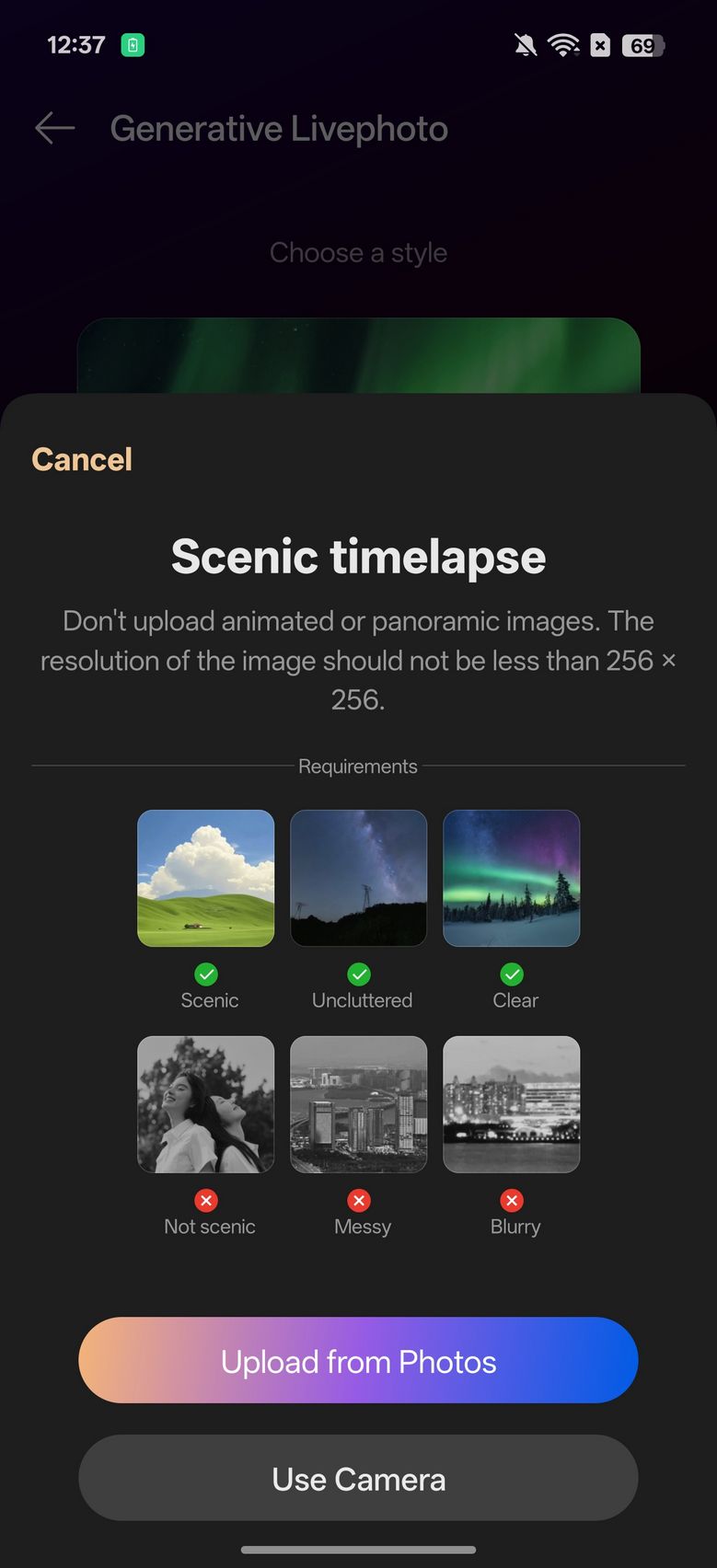Choose Use Camera
The width and height of the screenshot is (717, 1568).
(x=358, y=1478)
